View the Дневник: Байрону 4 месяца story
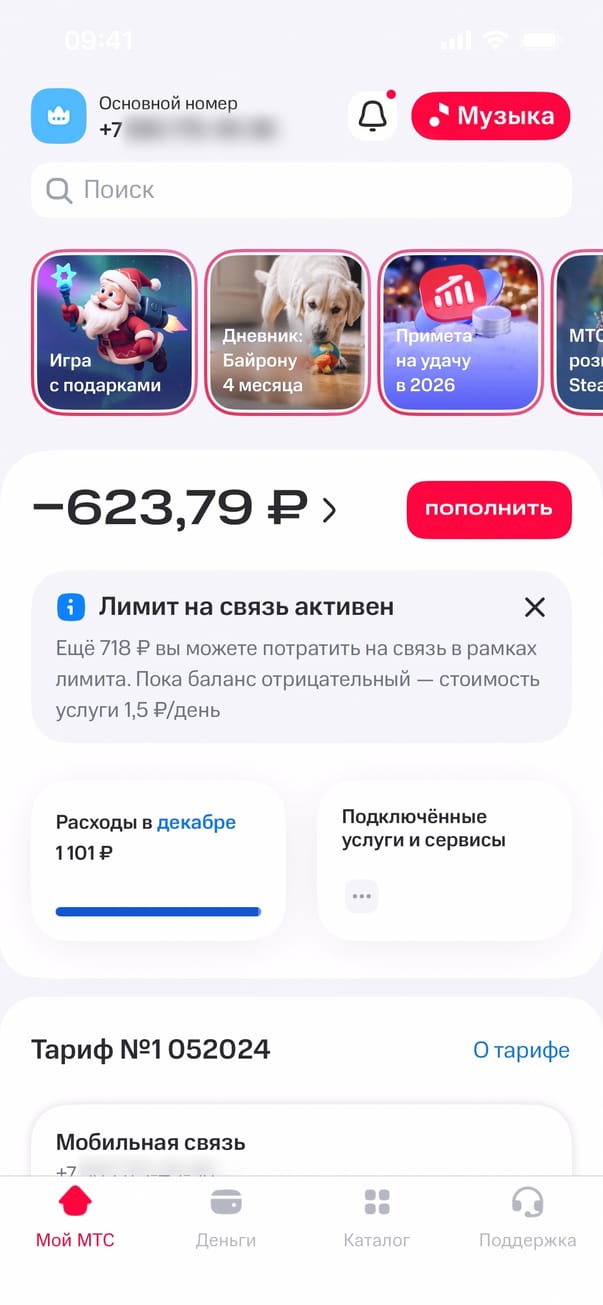This screenshot has height=1305, width=603. [x=287, y=332]
